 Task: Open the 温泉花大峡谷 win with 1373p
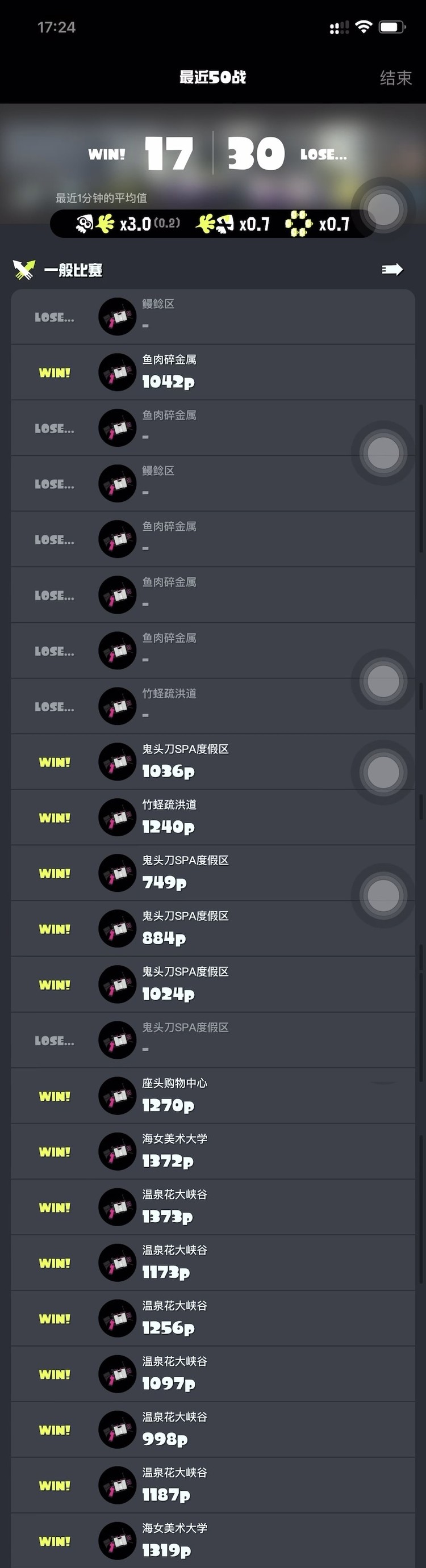pyautogui.click(x=212, y=1206)
